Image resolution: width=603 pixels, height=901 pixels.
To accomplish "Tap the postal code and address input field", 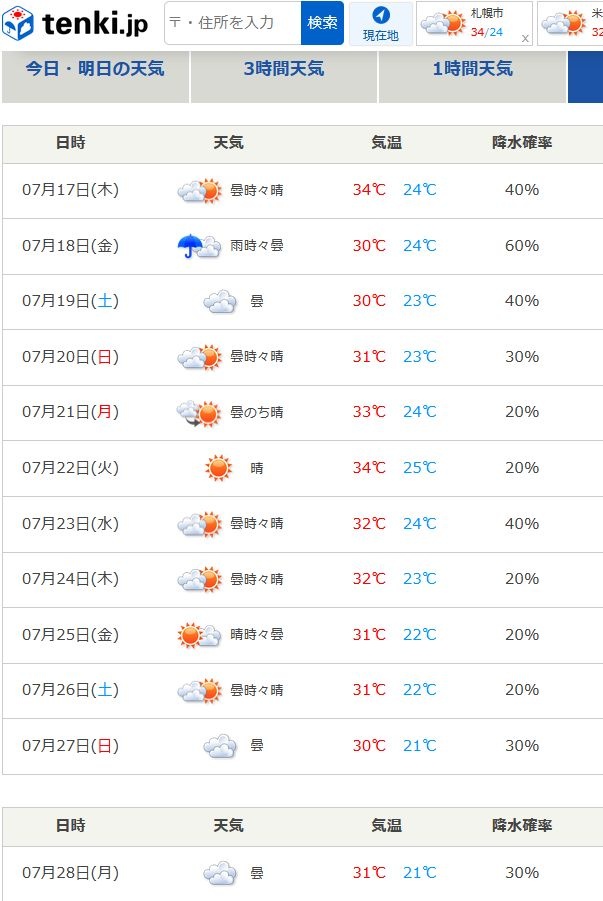I will 233,23.
